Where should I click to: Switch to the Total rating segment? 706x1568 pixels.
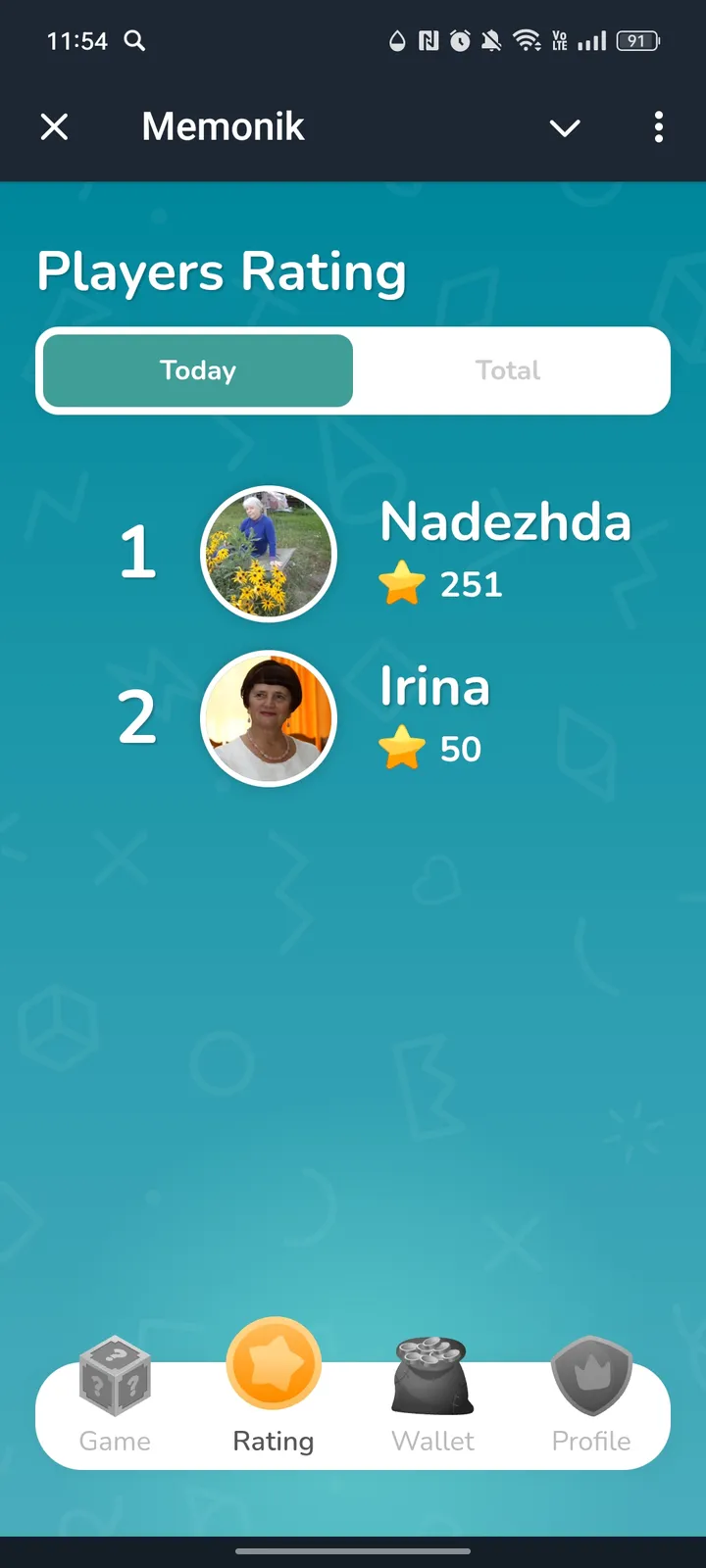[508, 370]
